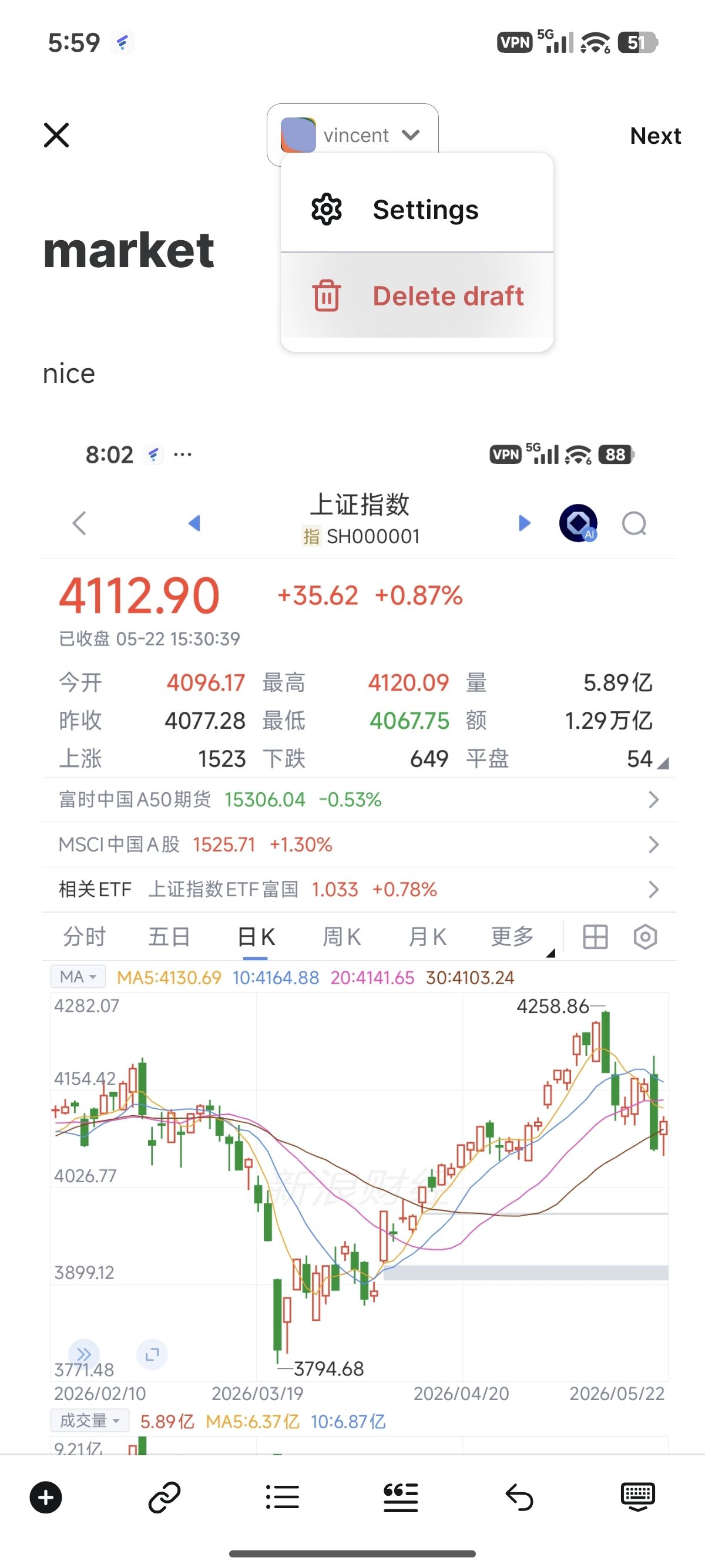Viewport: 705px width, 1568px height.
Task: Apply block quote formatting
Action: pos(401,1498)
